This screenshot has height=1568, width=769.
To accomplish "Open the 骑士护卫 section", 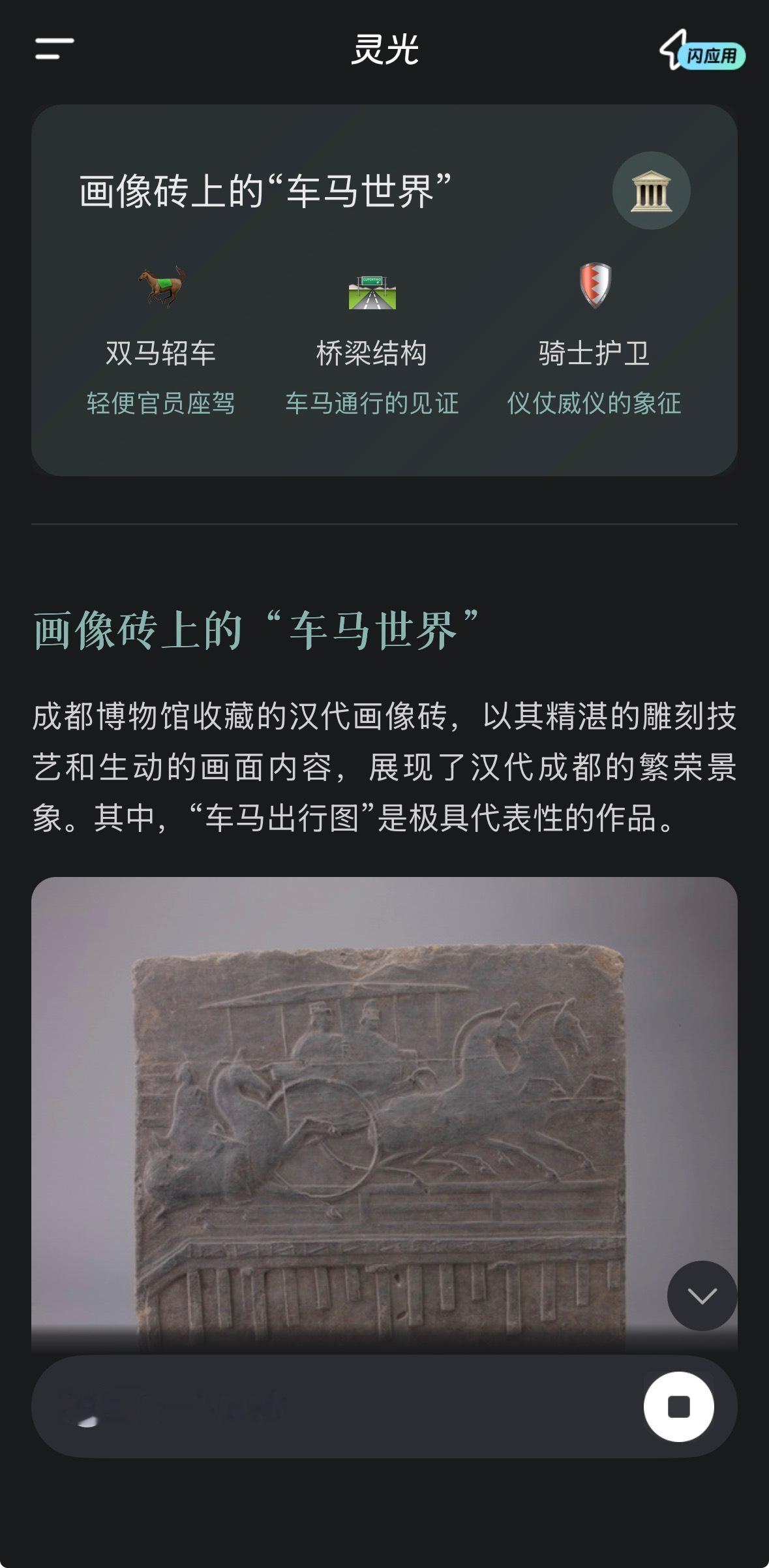I will (x=594, y=350).
